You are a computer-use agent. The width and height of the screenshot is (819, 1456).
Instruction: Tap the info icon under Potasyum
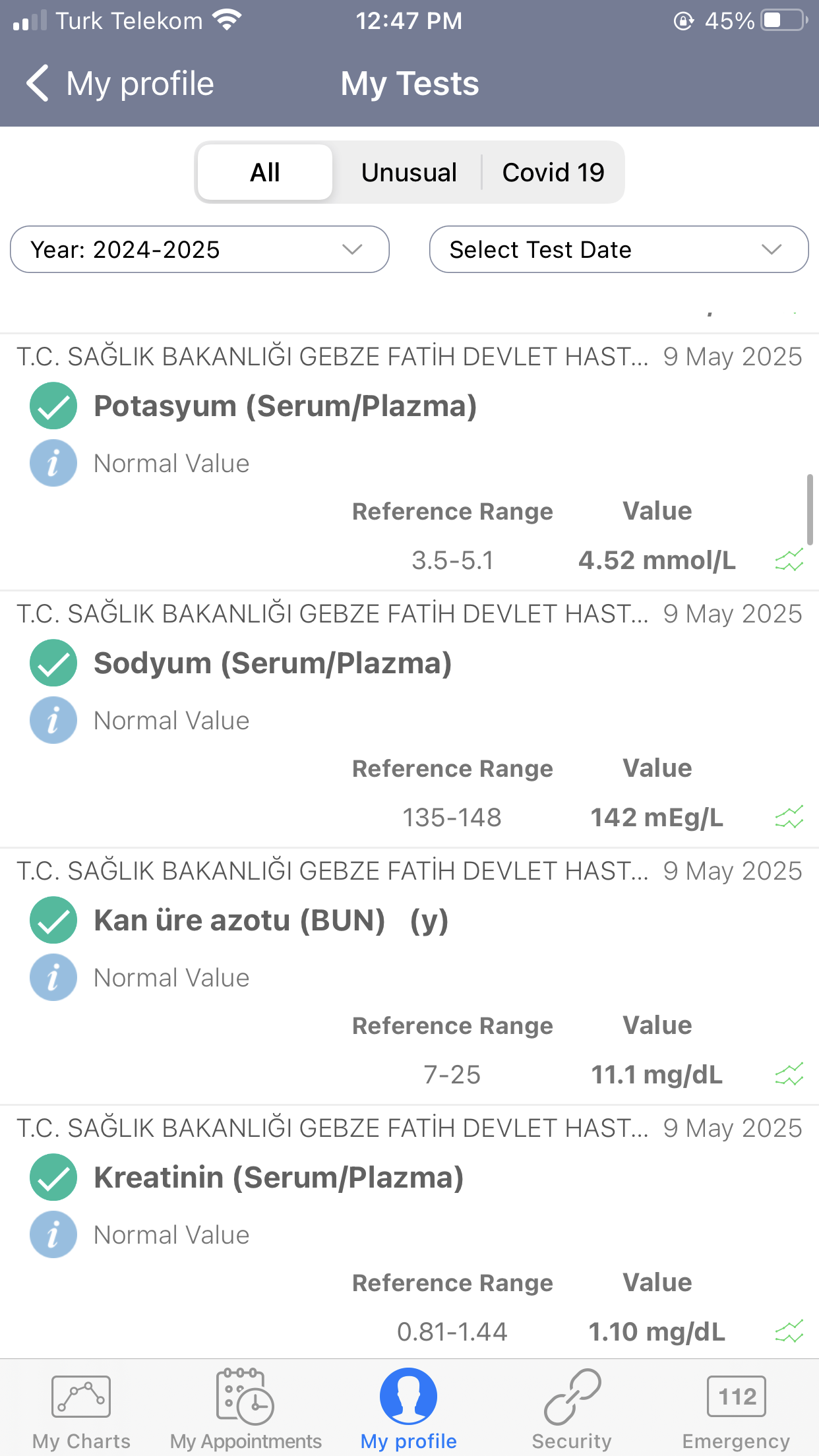53,463
